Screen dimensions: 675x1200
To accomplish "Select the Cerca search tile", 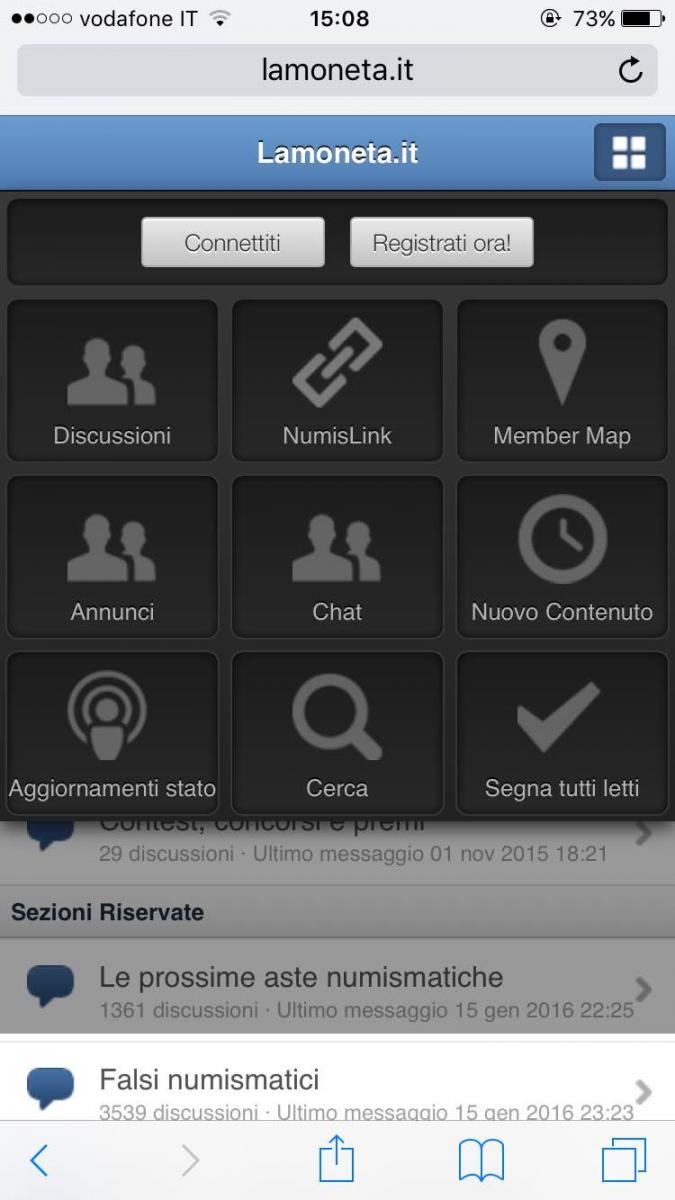I will point(337,732).
